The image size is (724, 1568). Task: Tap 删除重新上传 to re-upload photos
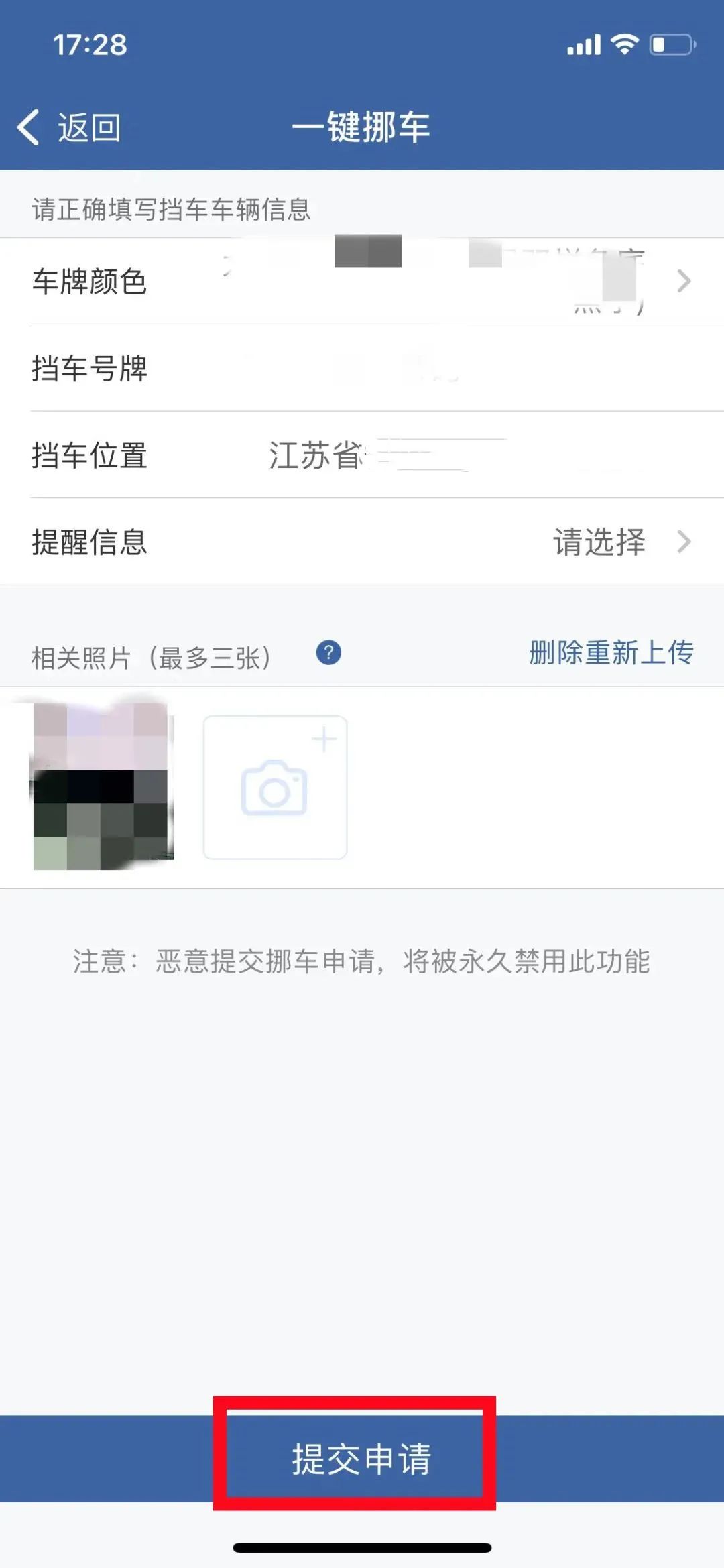point(611,653)
